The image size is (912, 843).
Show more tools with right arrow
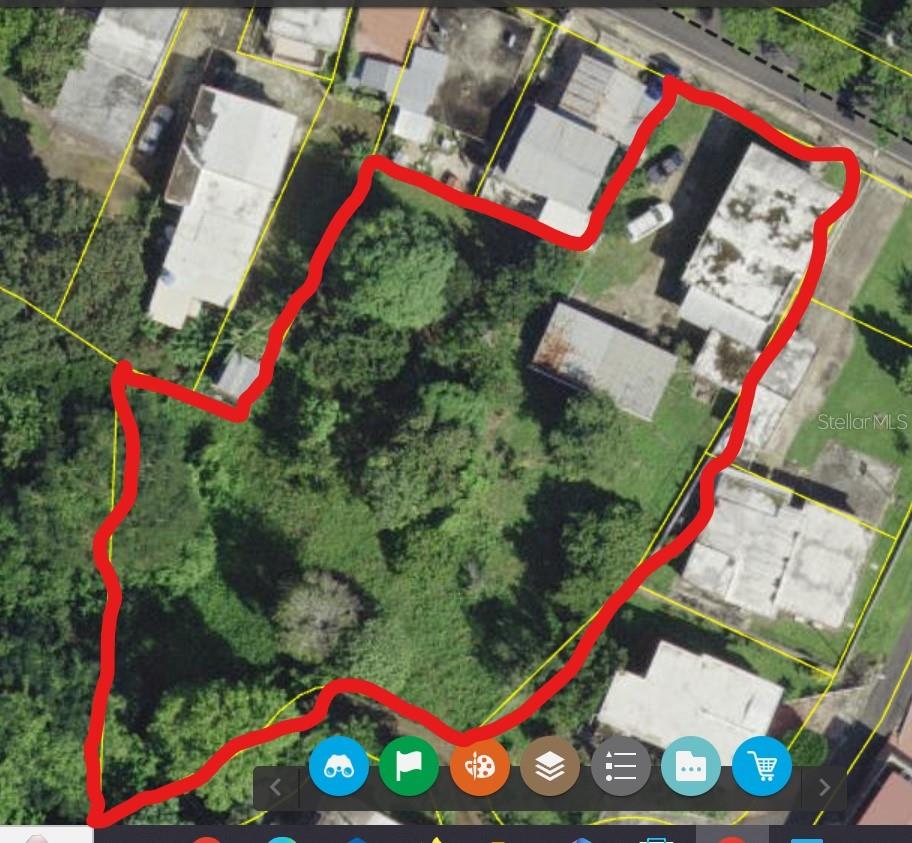coord(824,788)
